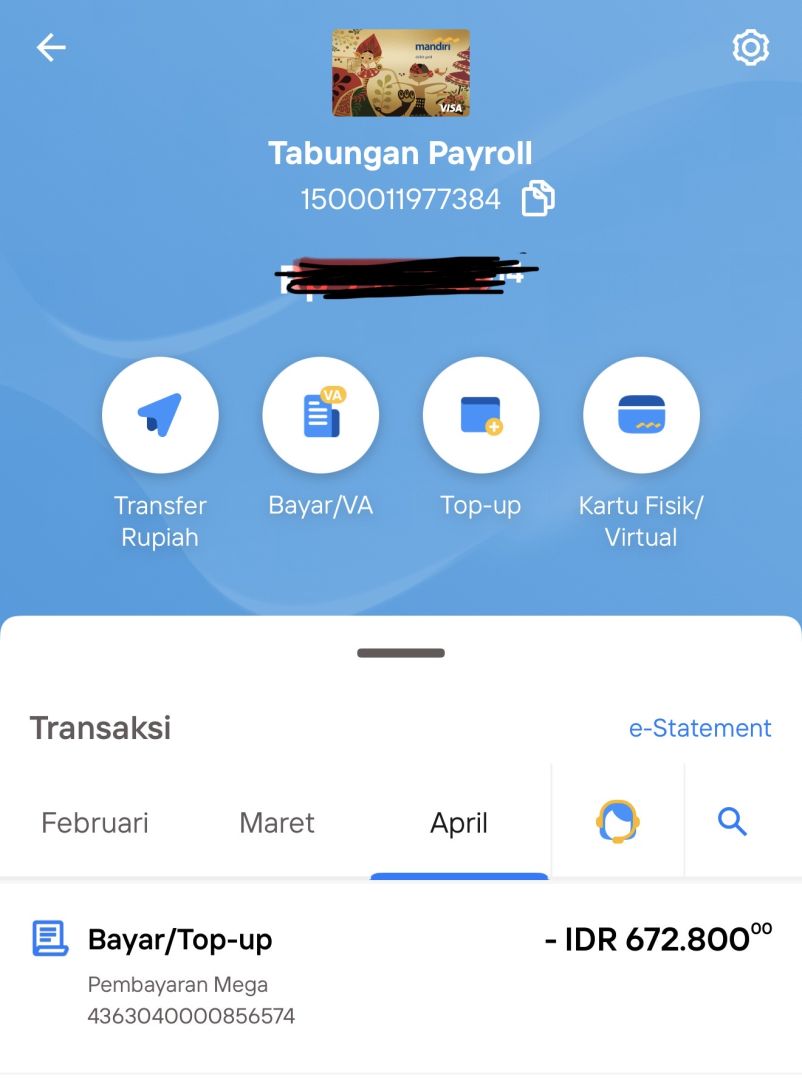Open Kartu Fisik/Virtual
The height and width of the screenshot is (1080, 802).
coord(641,415)
